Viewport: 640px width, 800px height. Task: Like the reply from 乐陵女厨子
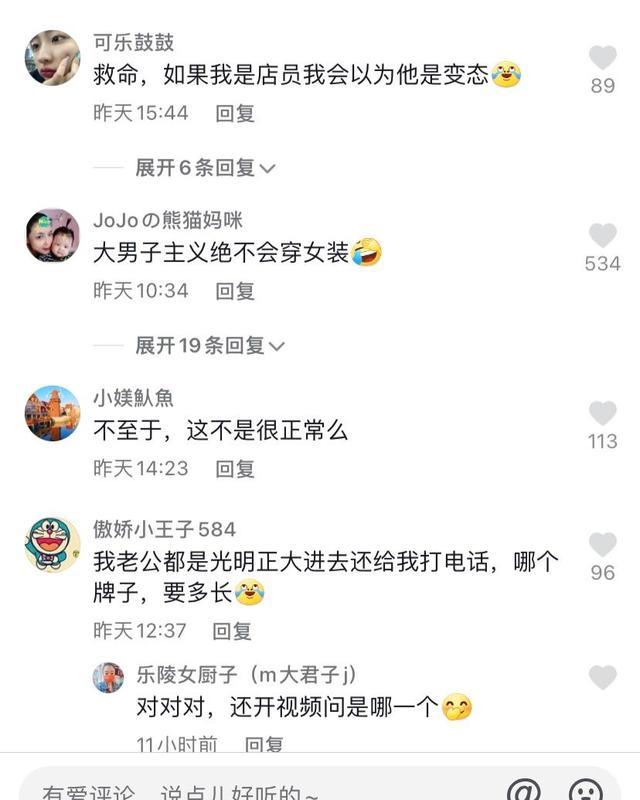[602, 677]
